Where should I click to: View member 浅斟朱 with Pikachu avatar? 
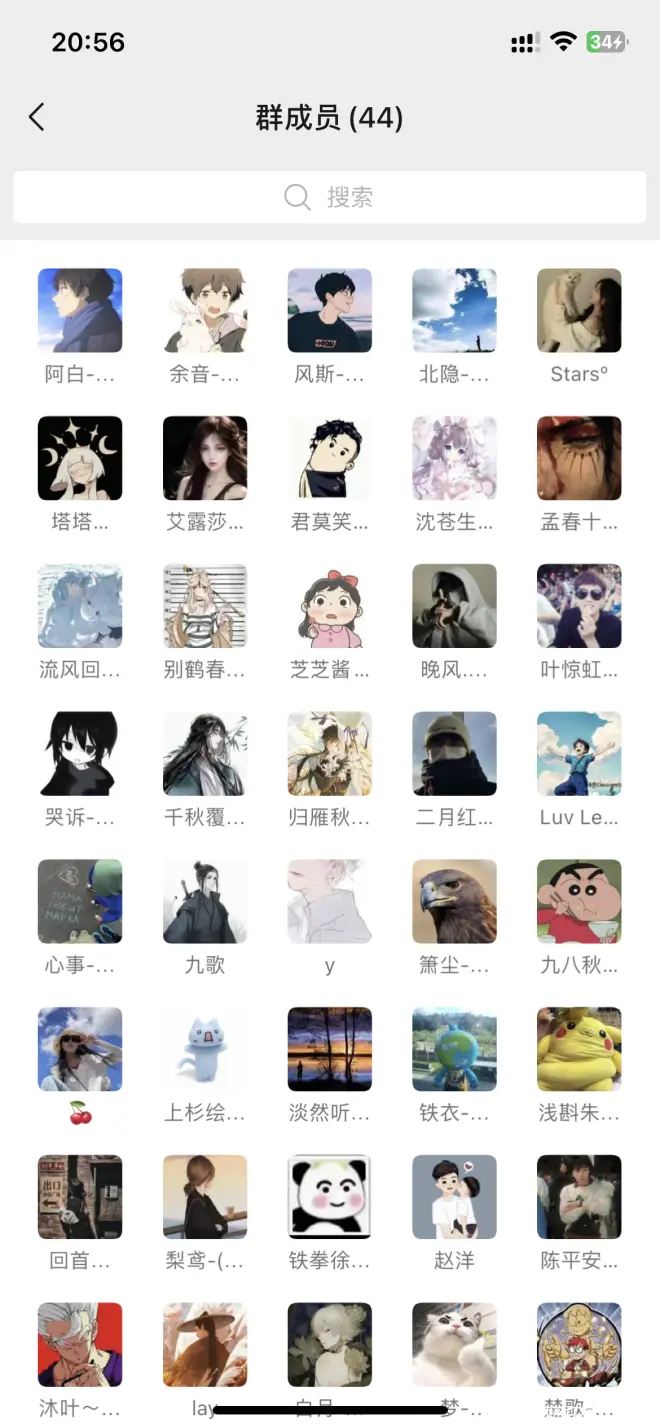(579, 1050)
